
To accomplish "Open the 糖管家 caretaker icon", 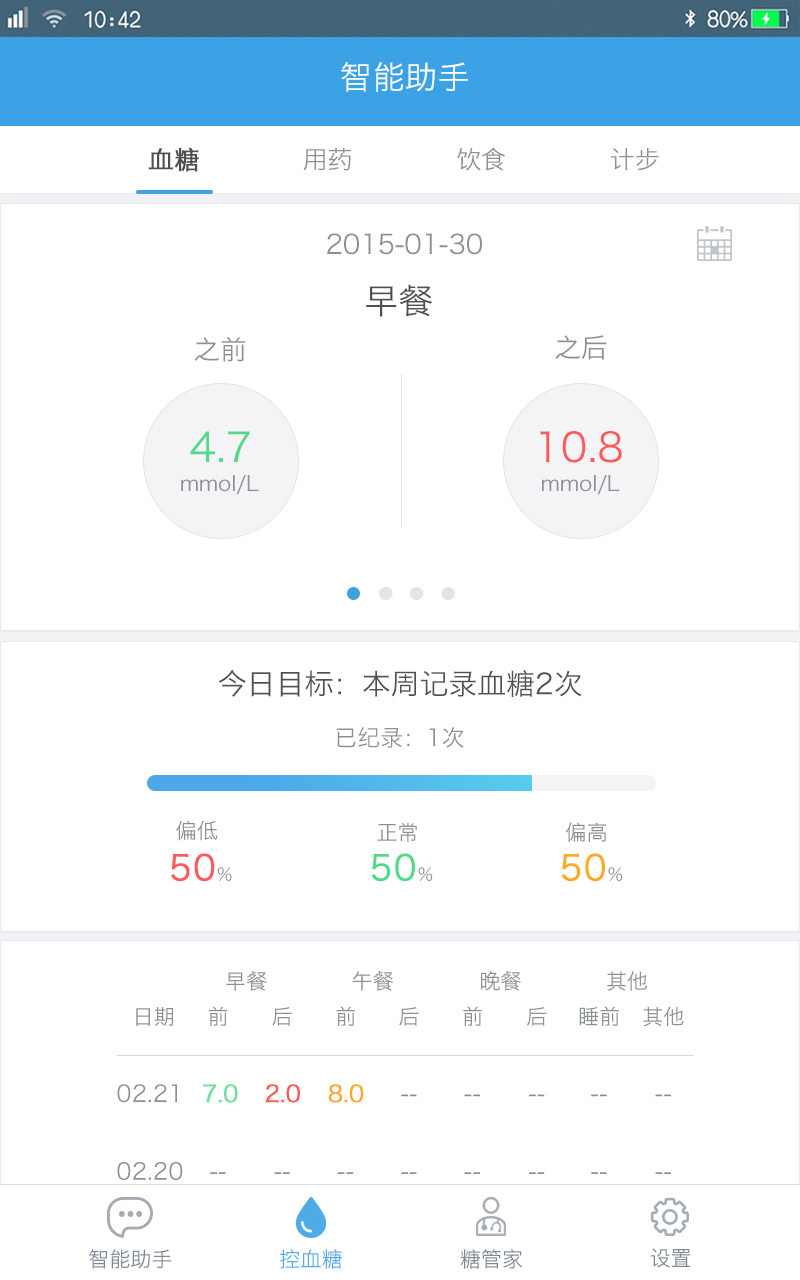I will click(489, 1217).
